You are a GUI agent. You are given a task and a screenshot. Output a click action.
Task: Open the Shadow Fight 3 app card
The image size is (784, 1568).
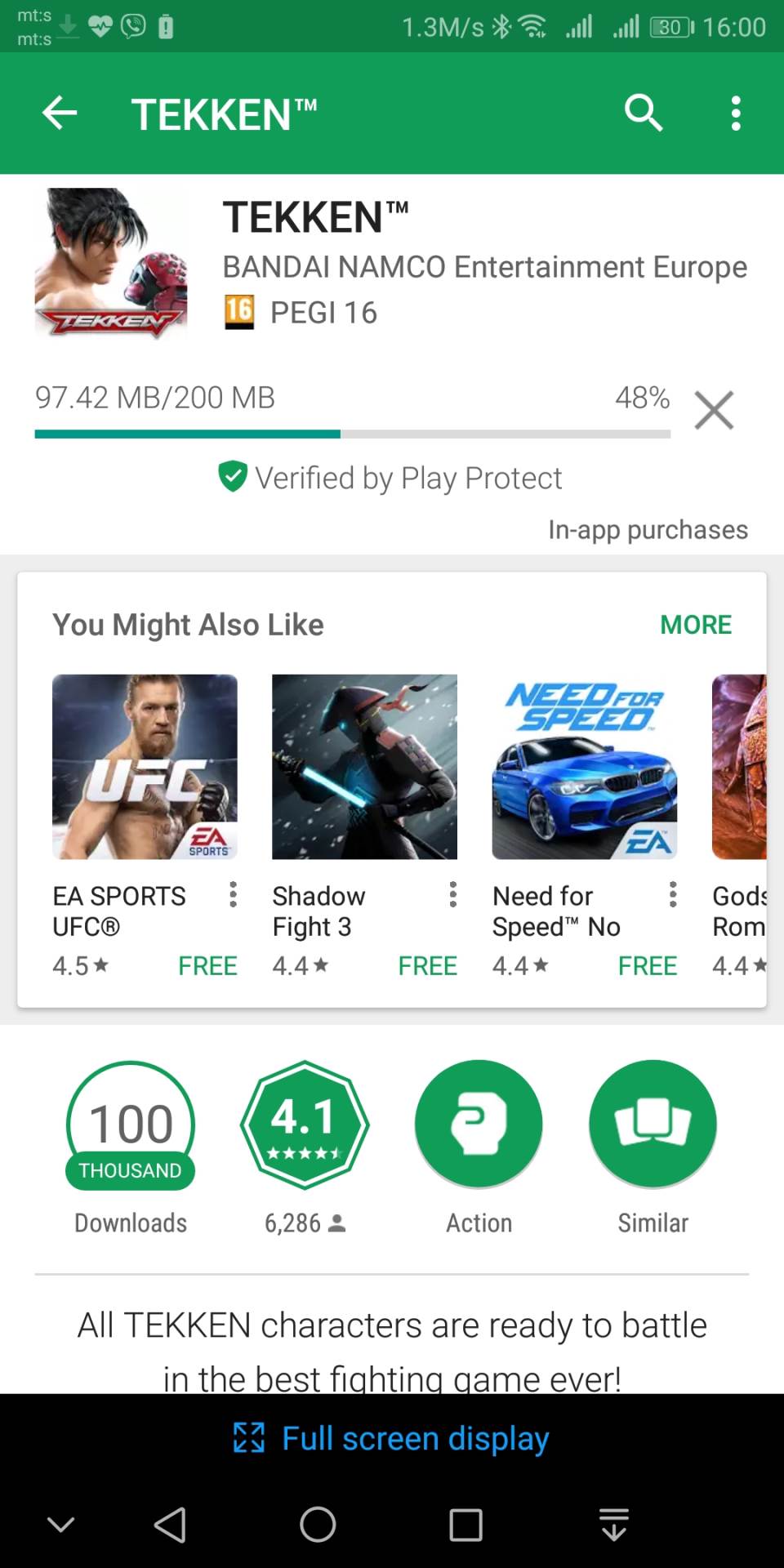point(364,767)
